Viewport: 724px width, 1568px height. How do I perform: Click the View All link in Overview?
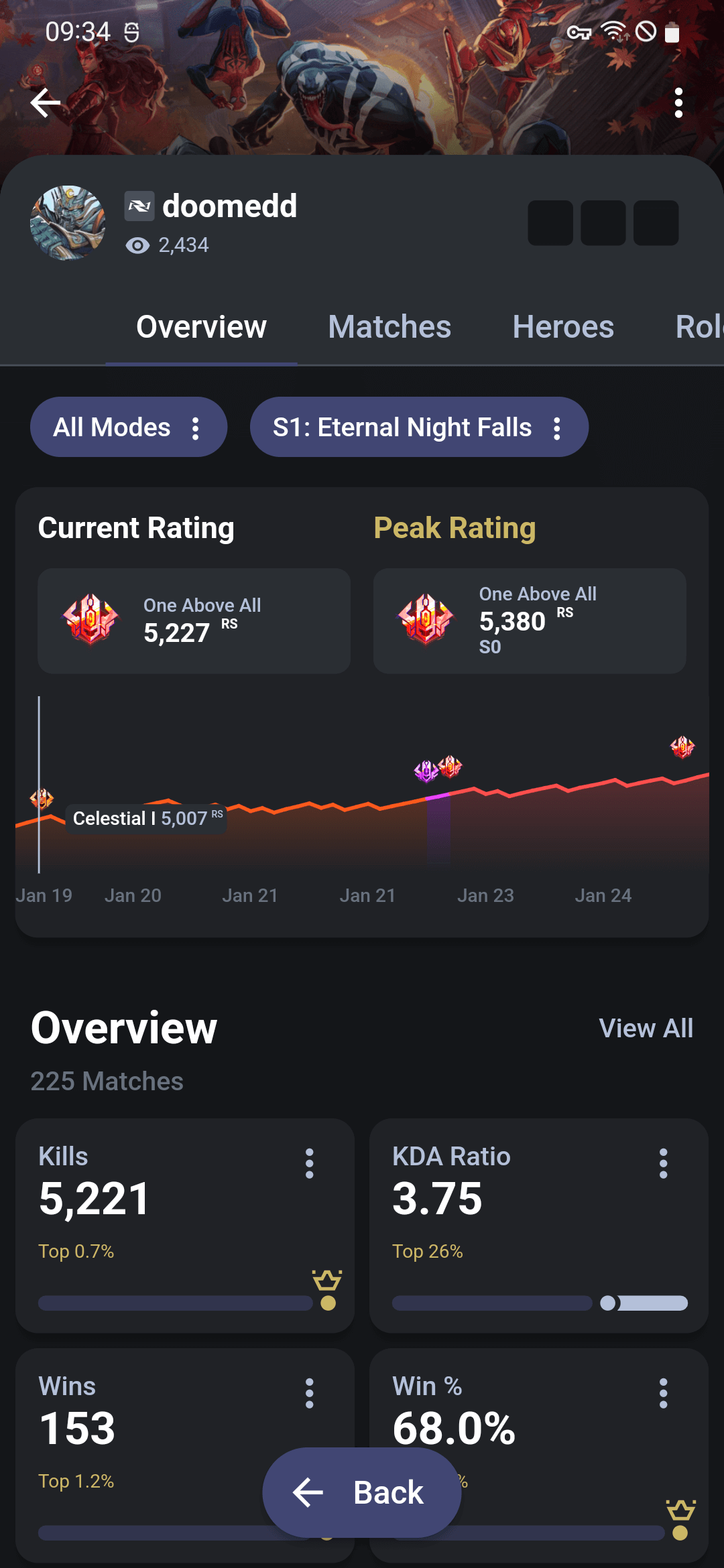point(646,1028)
